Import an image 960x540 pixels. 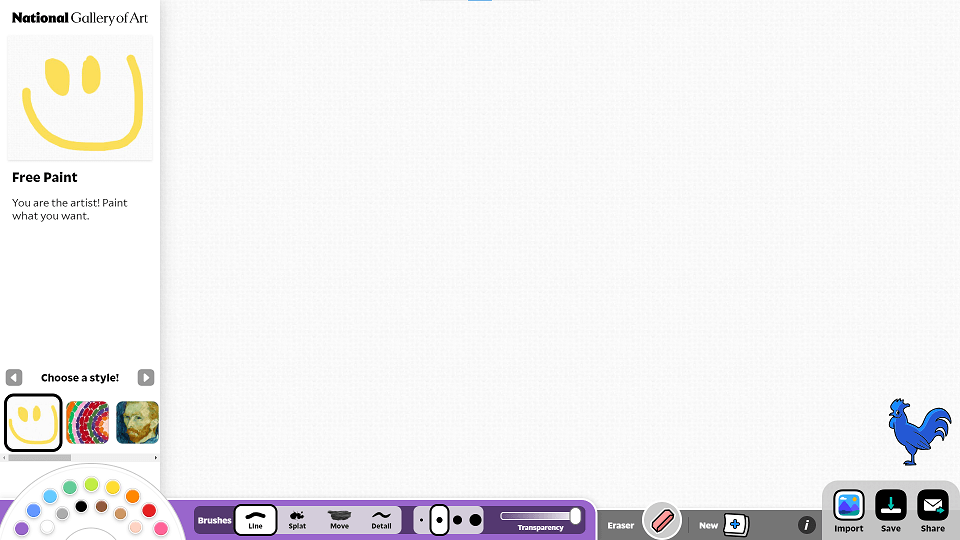pos(848,509)
